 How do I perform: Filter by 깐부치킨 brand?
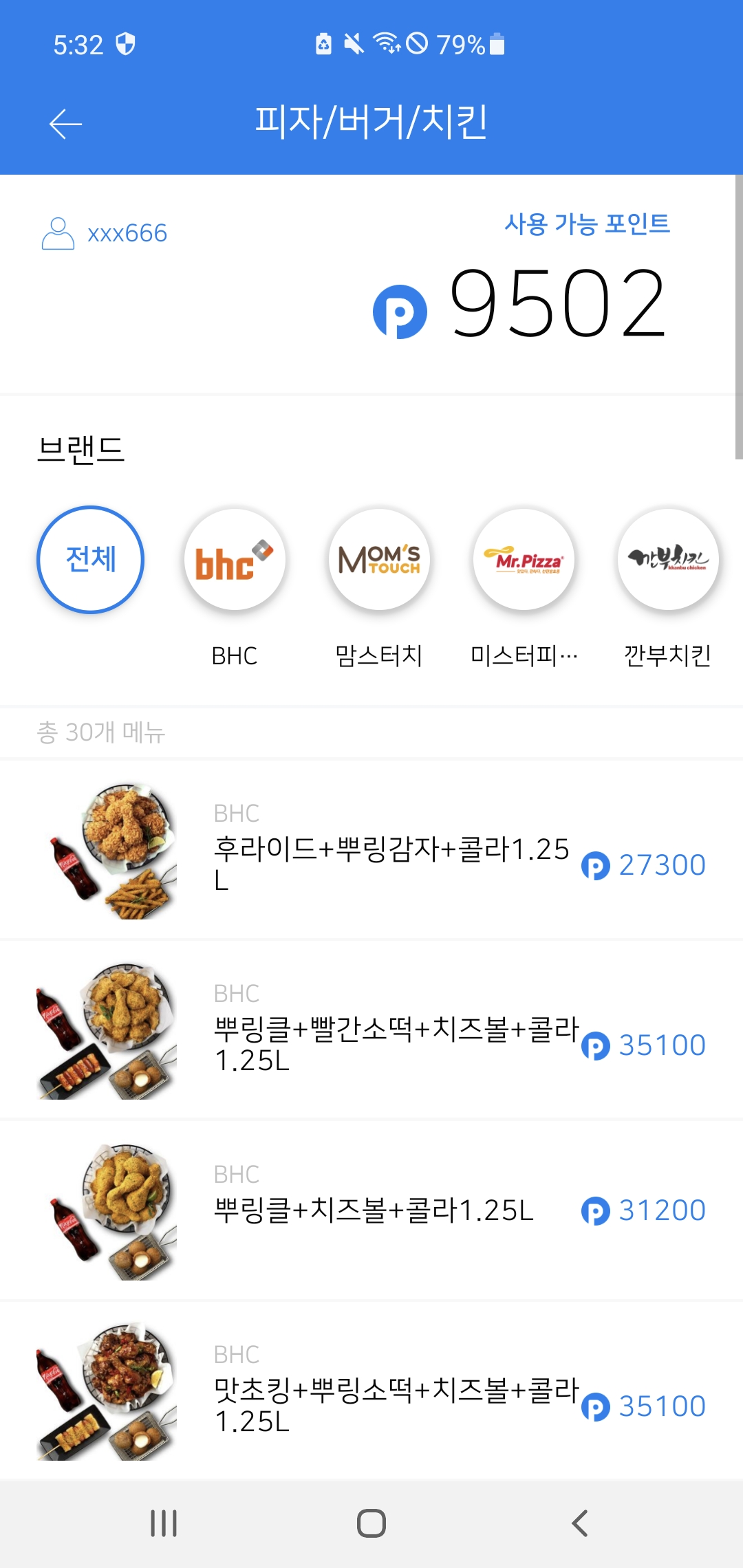(x=667, y=560)
